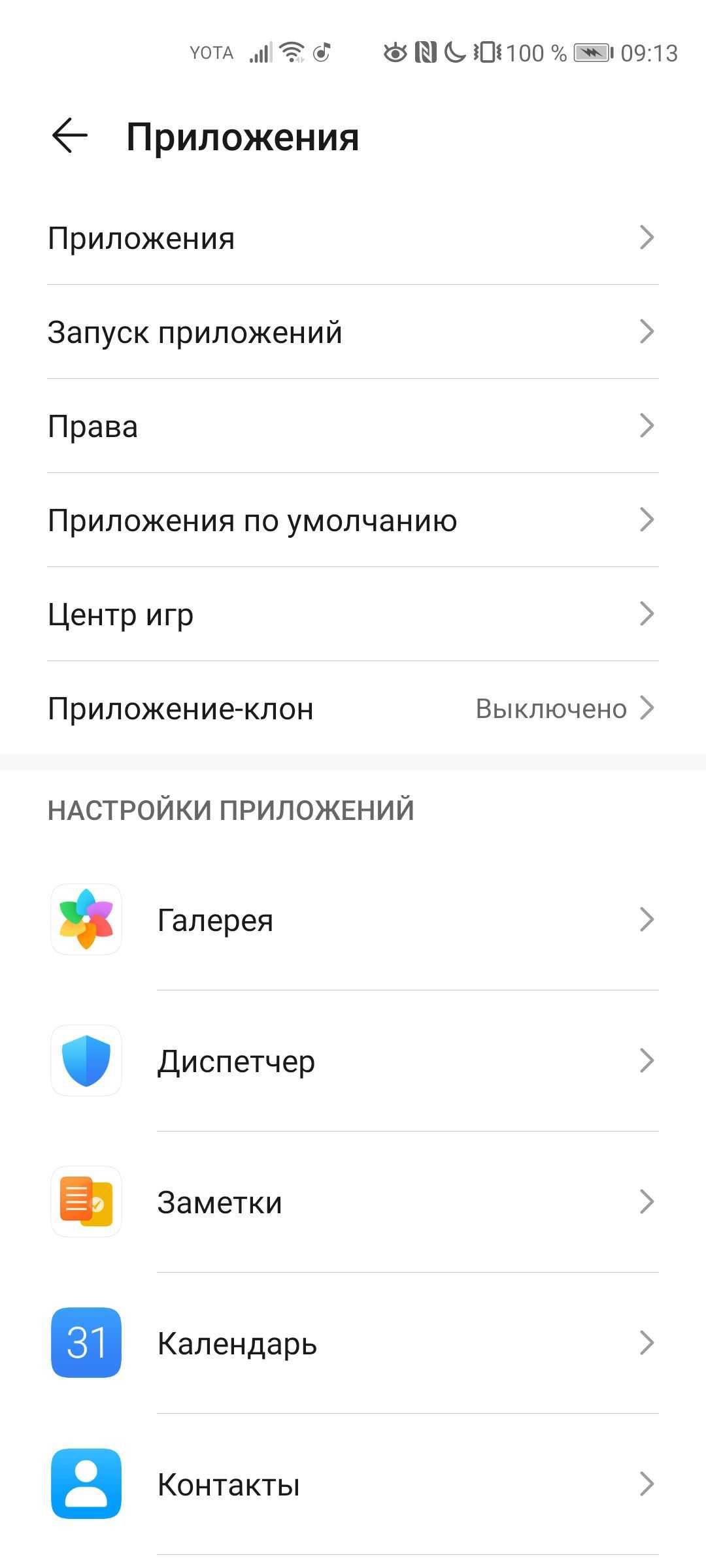Open Приложения по умолчанию
Screen dimensions: 706x1568
pyautogui.click(x=353, y=520)
